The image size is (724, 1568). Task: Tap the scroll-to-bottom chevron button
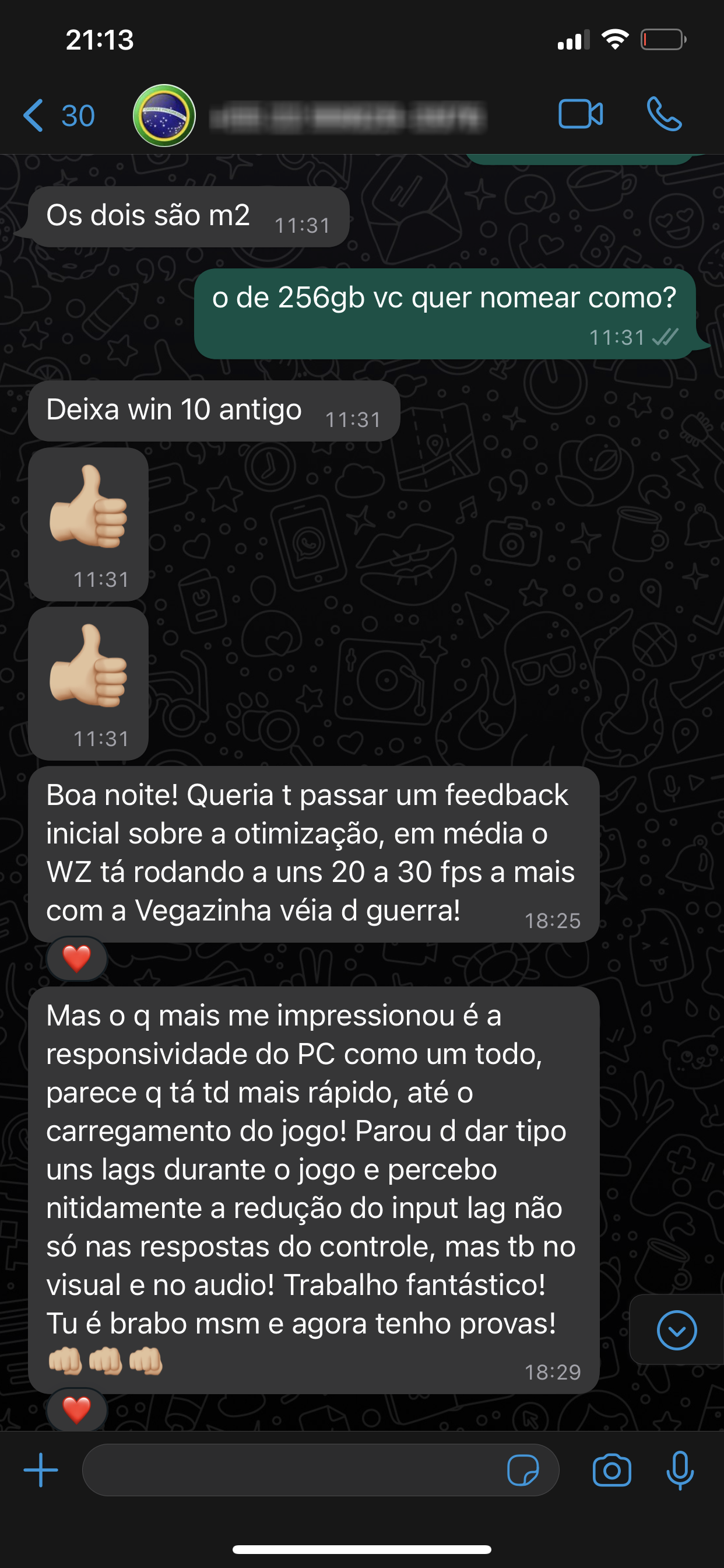pyautogui.click(x=677, y=1329)
